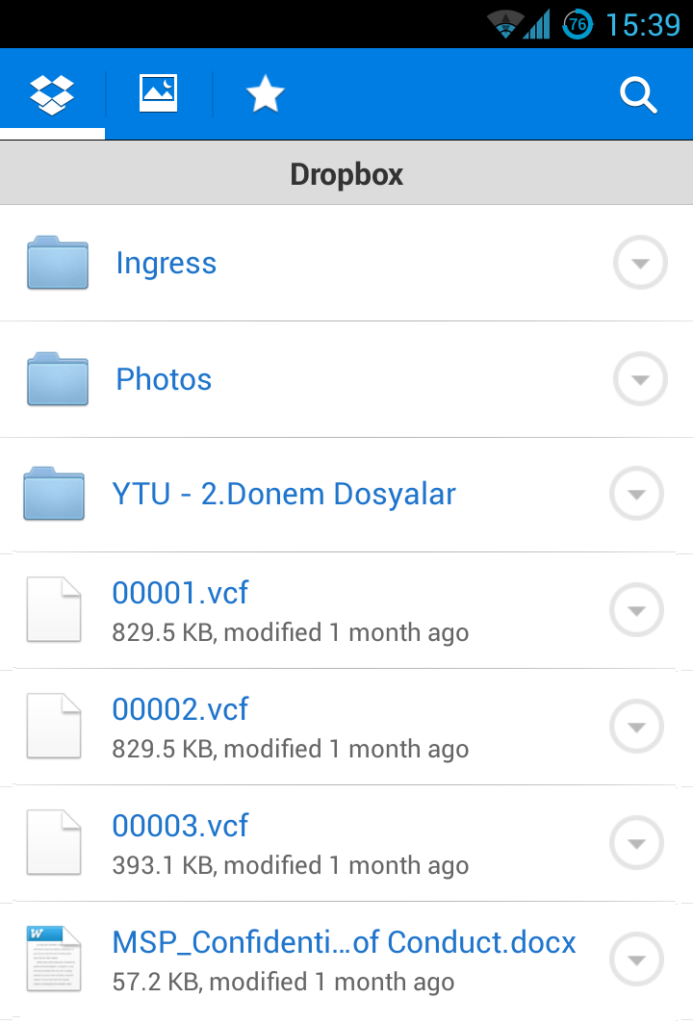This screenshot has height=1024, width=693.
Task: Tap the dropdown arrow beside 00003.vcf
Action: (637, 842)
